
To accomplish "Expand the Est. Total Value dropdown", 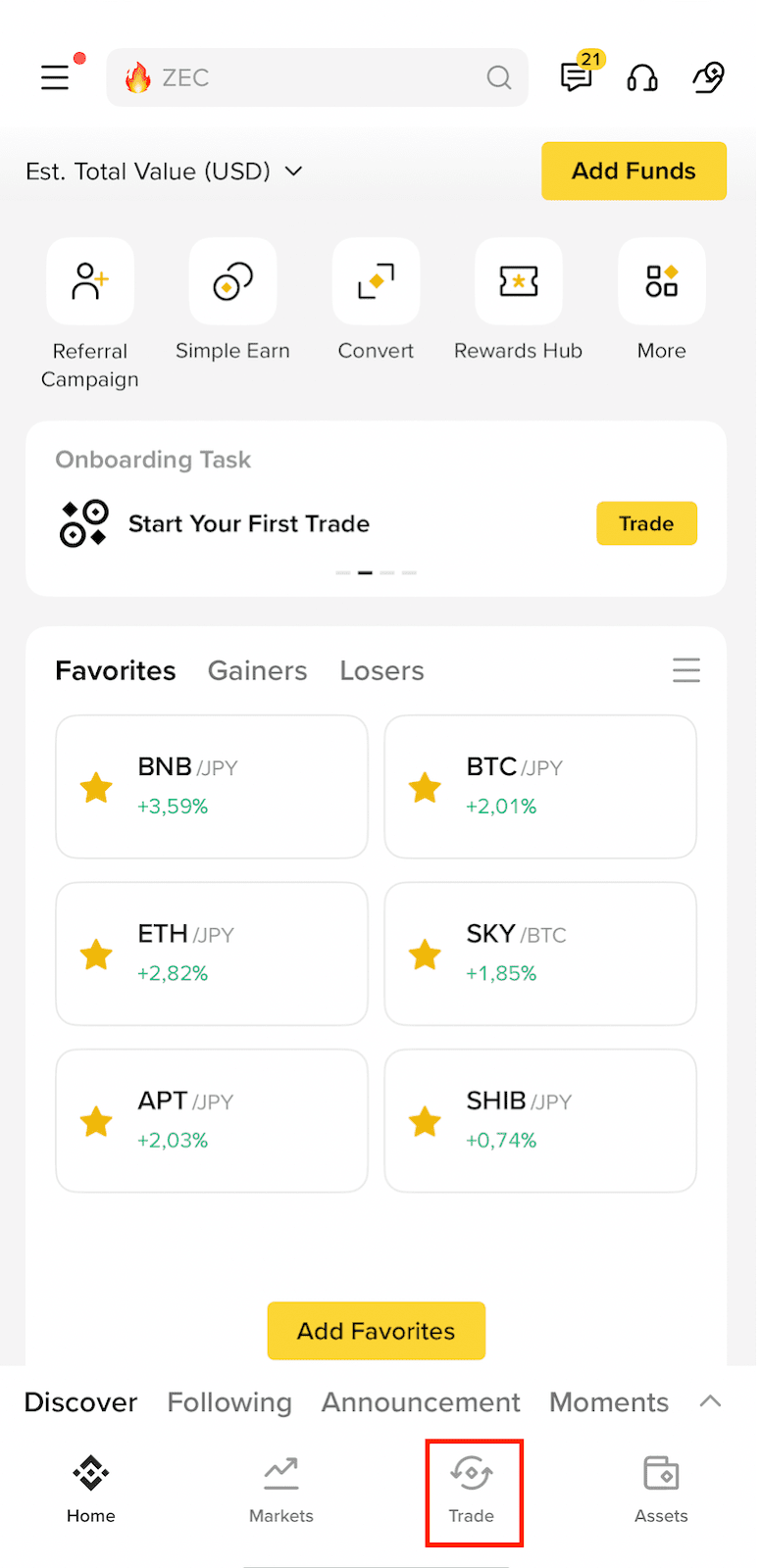I will (293, 171).
